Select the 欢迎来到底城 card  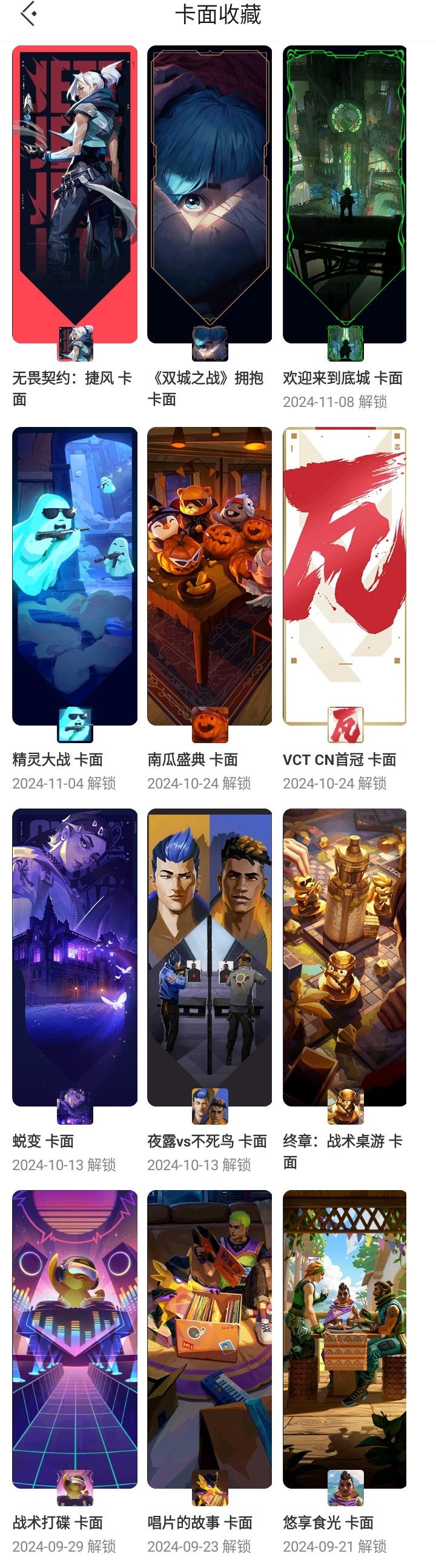[x=345, y=195]
